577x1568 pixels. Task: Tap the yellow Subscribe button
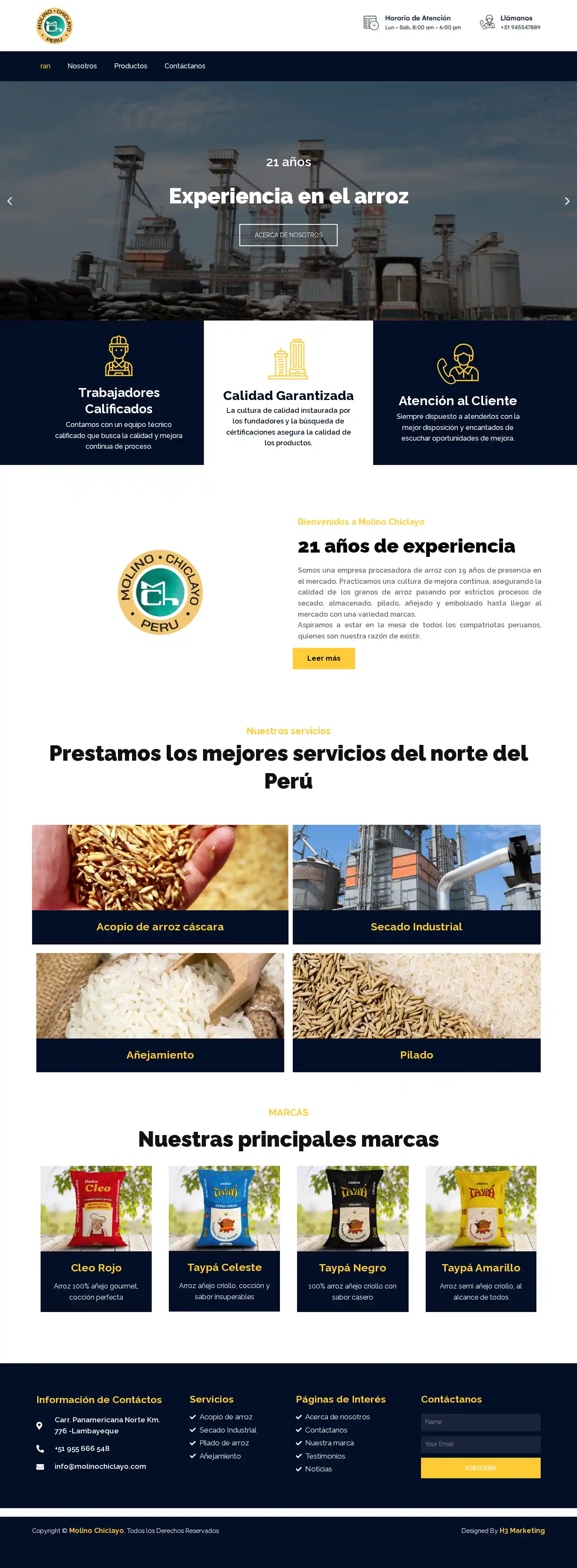(x=480, y=1468)
